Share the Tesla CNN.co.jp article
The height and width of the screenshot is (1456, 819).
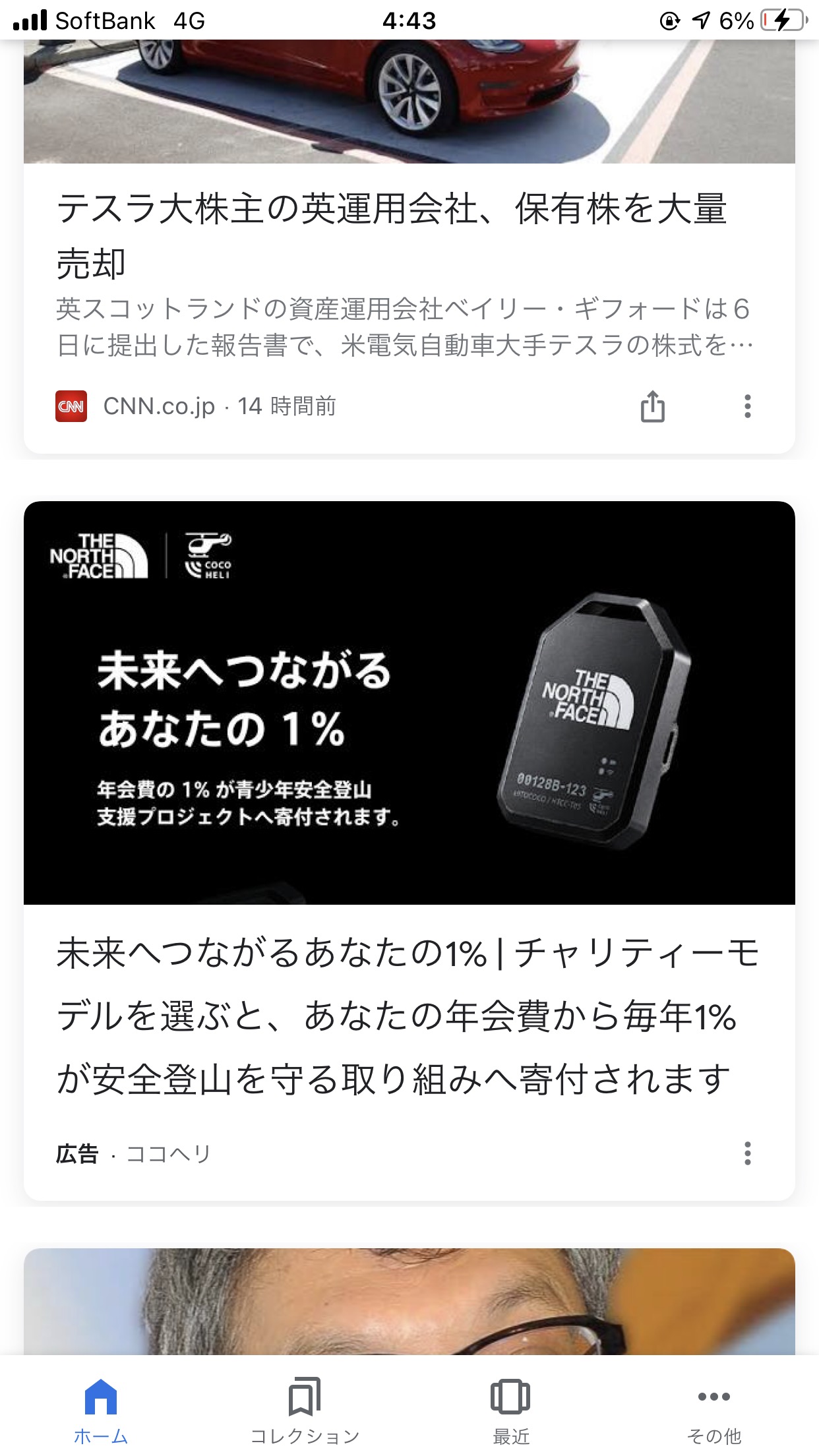coord(652,406)
